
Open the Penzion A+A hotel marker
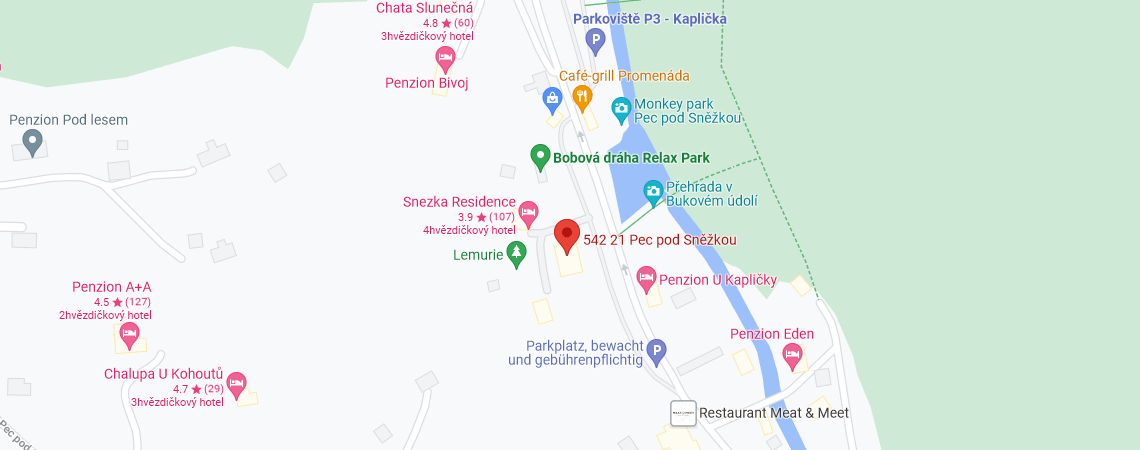click(128, 333)
